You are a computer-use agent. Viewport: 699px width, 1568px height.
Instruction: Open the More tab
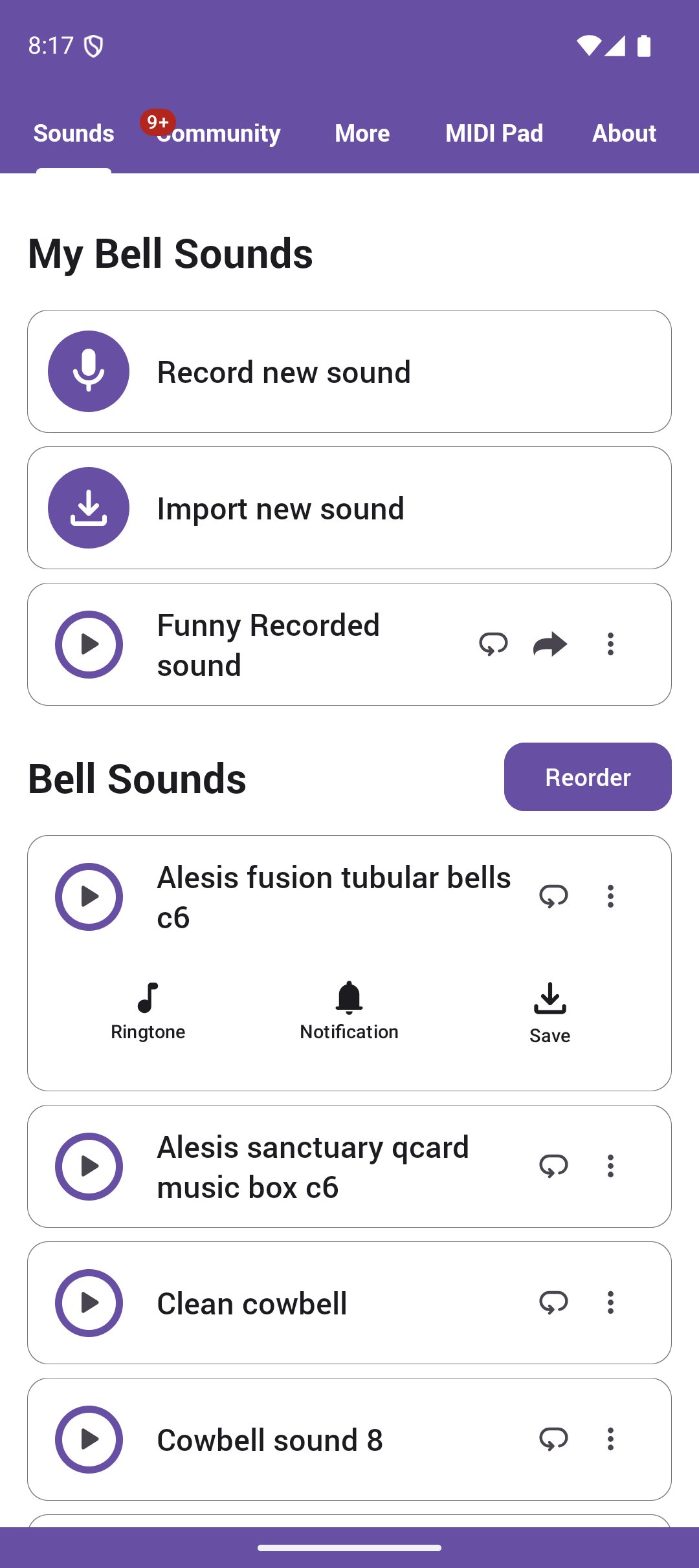click(362, 133)
